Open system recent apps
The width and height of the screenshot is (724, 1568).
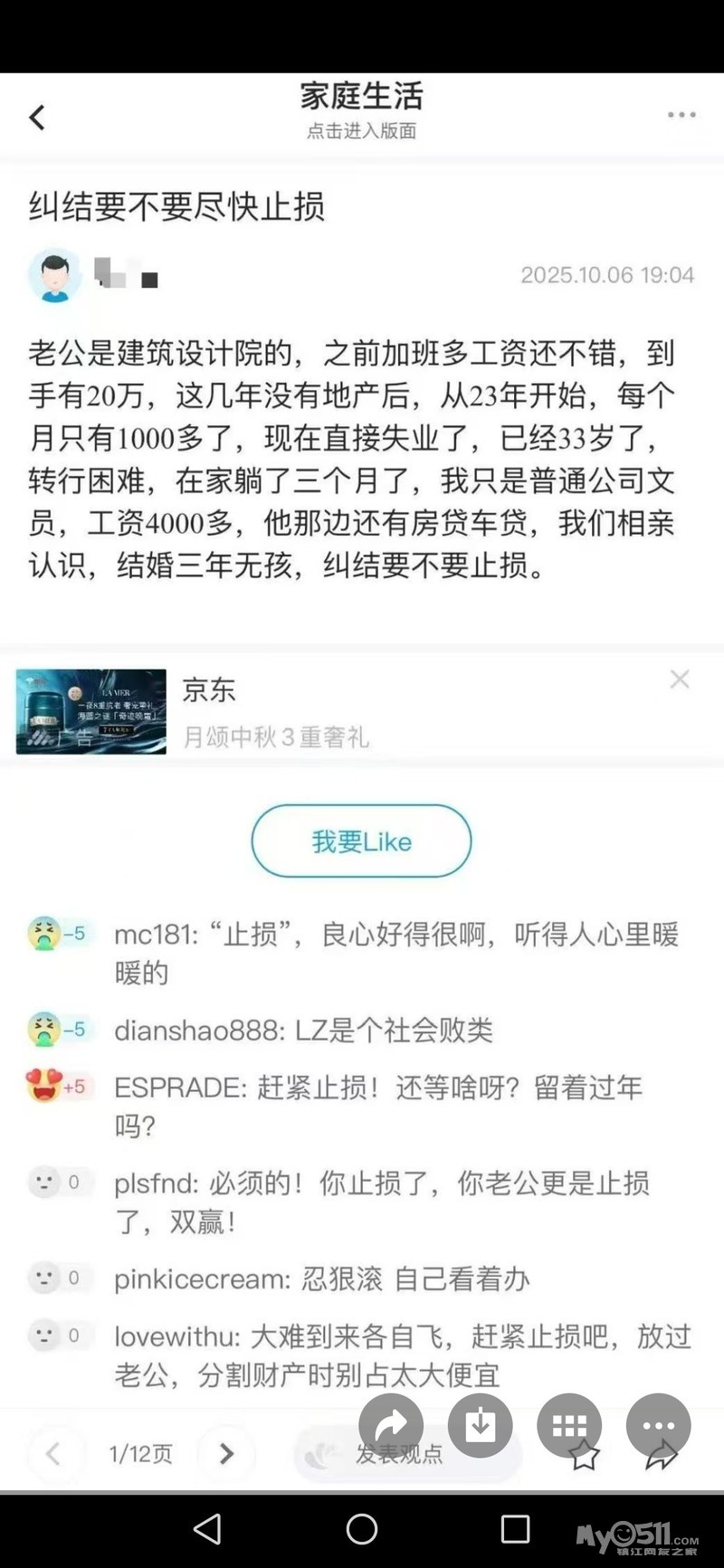pyautogui.click(x=515, y=1529)
